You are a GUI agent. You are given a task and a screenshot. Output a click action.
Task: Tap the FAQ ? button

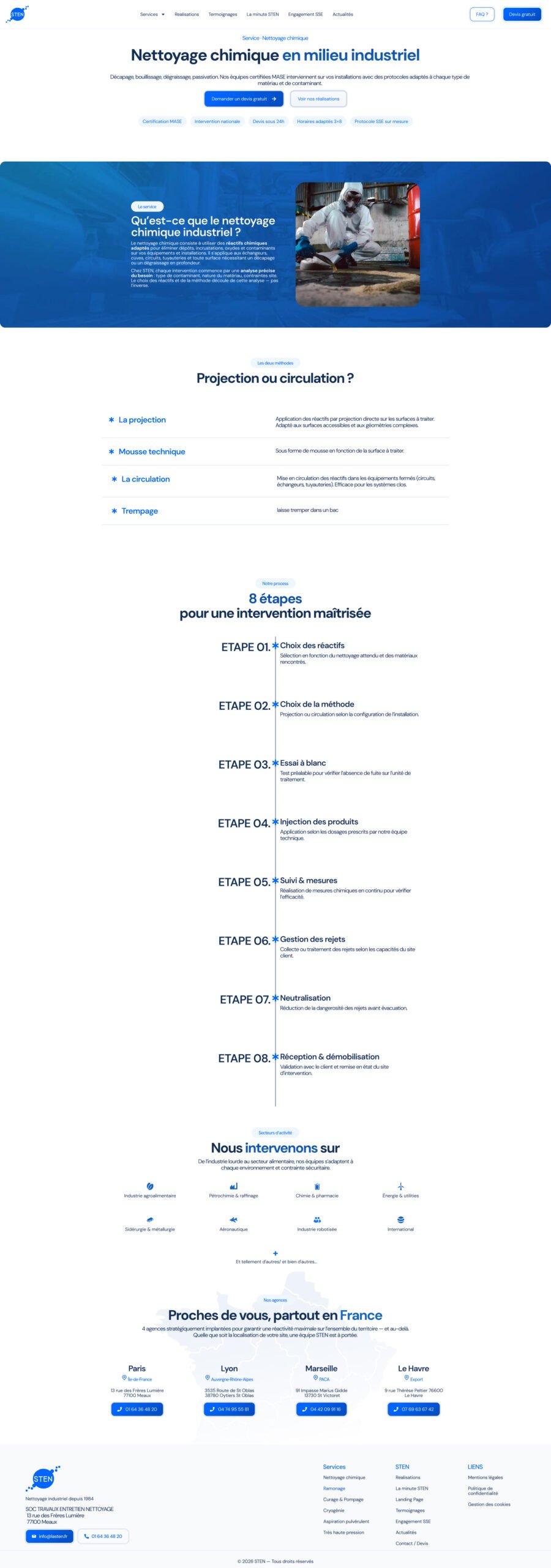point(482,14)
